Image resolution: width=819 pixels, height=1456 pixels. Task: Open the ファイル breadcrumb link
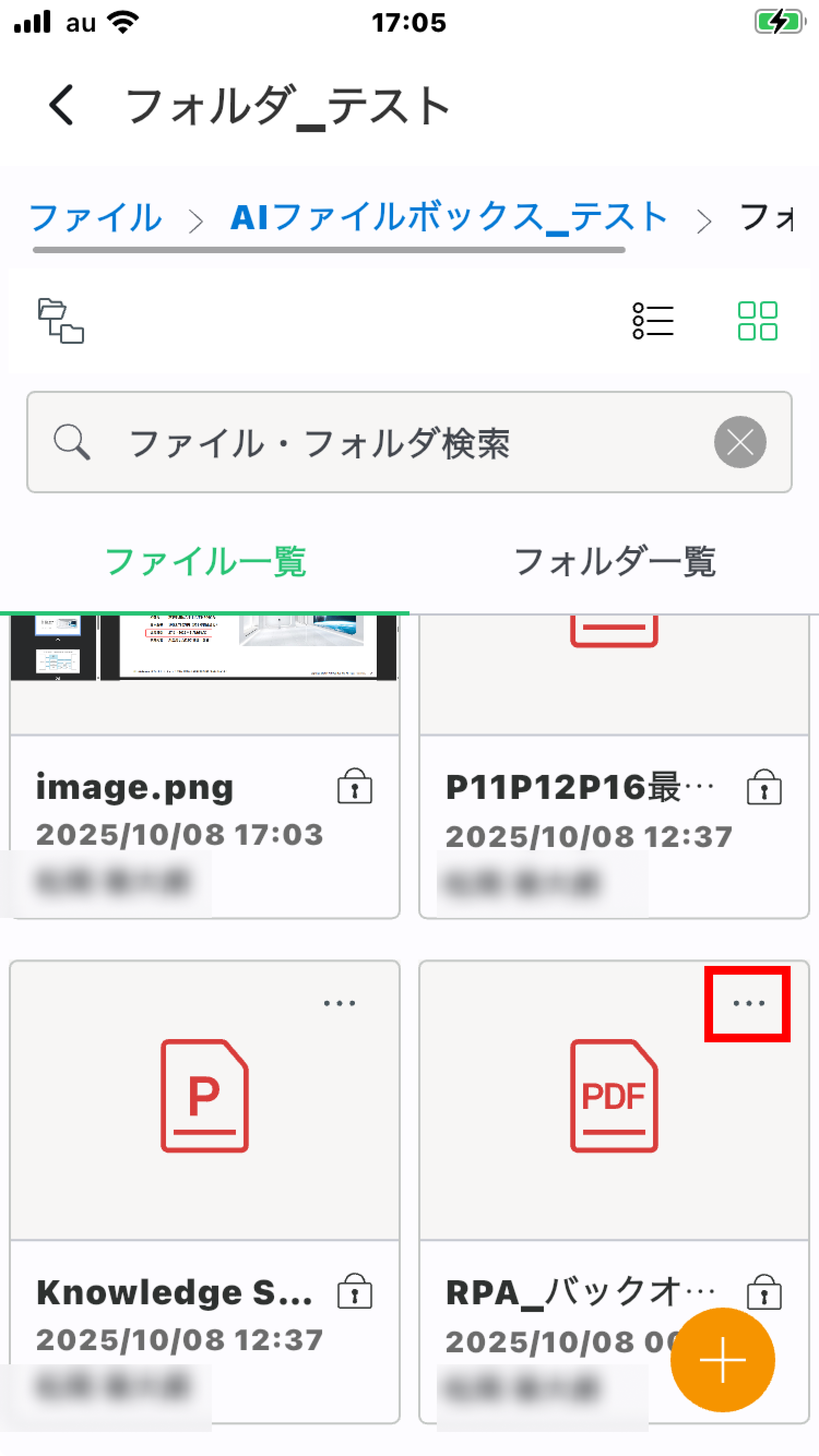(x=95, y=218)
